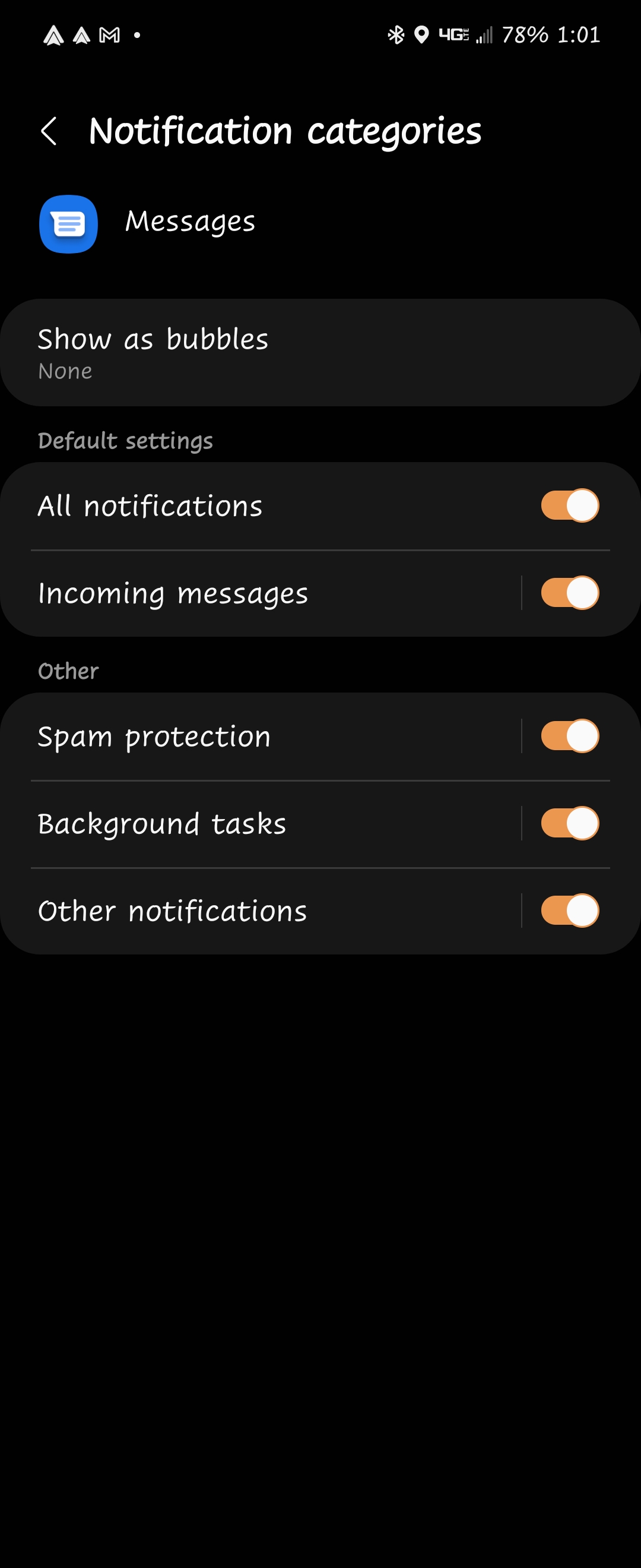Disable the Incoming messages toggle

pos(569,593)
